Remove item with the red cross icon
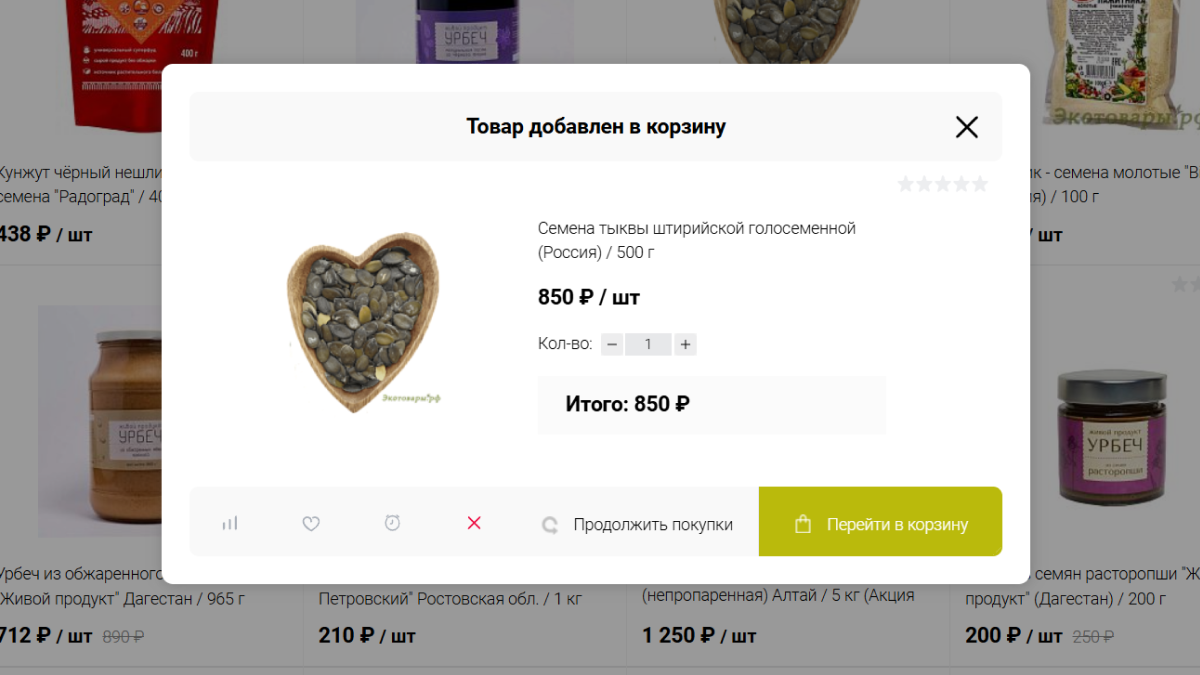 tap(474, 523)
